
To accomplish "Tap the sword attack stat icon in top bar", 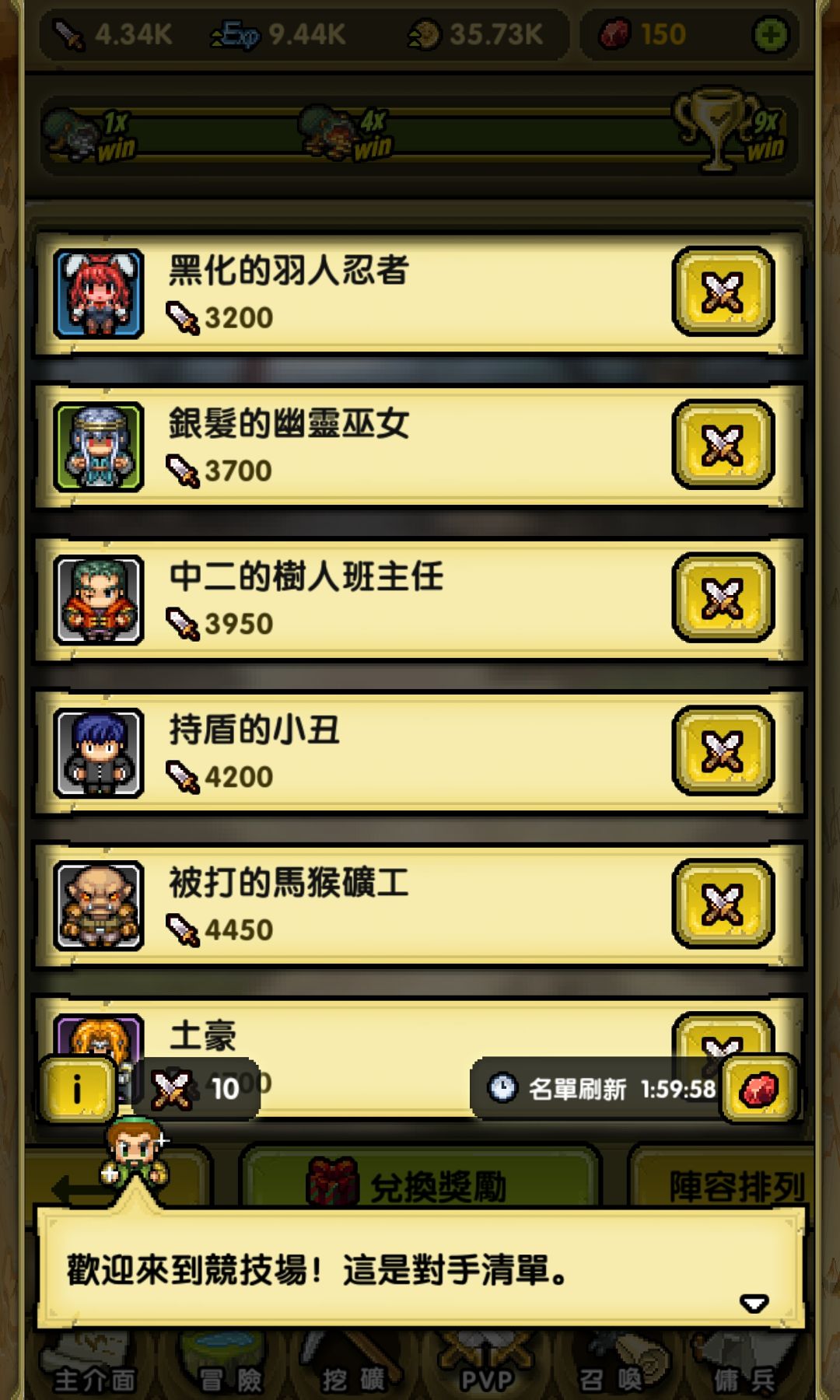I will (66, 33).
